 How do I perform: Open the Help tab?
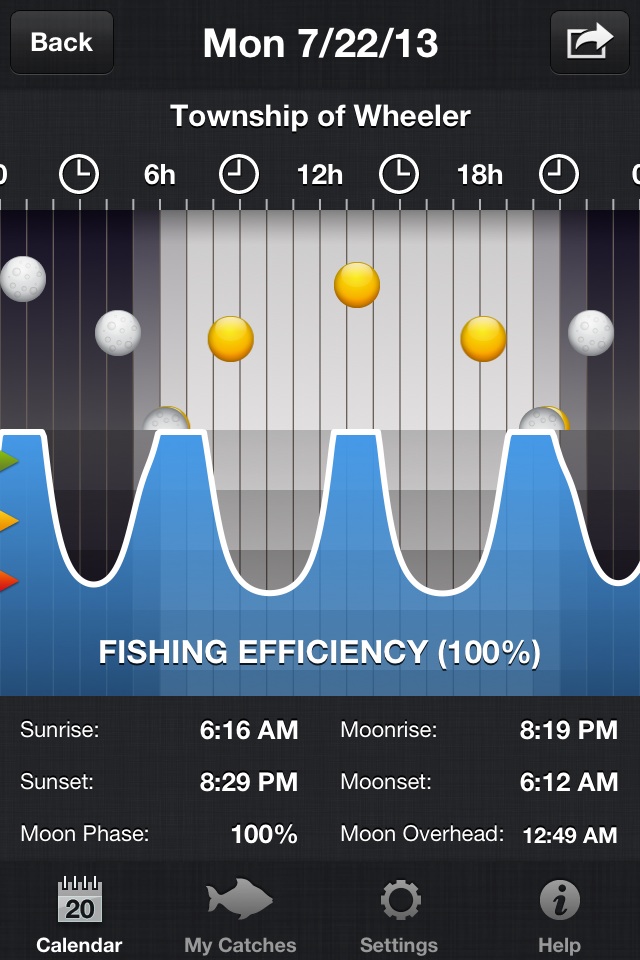coord(559,914)
